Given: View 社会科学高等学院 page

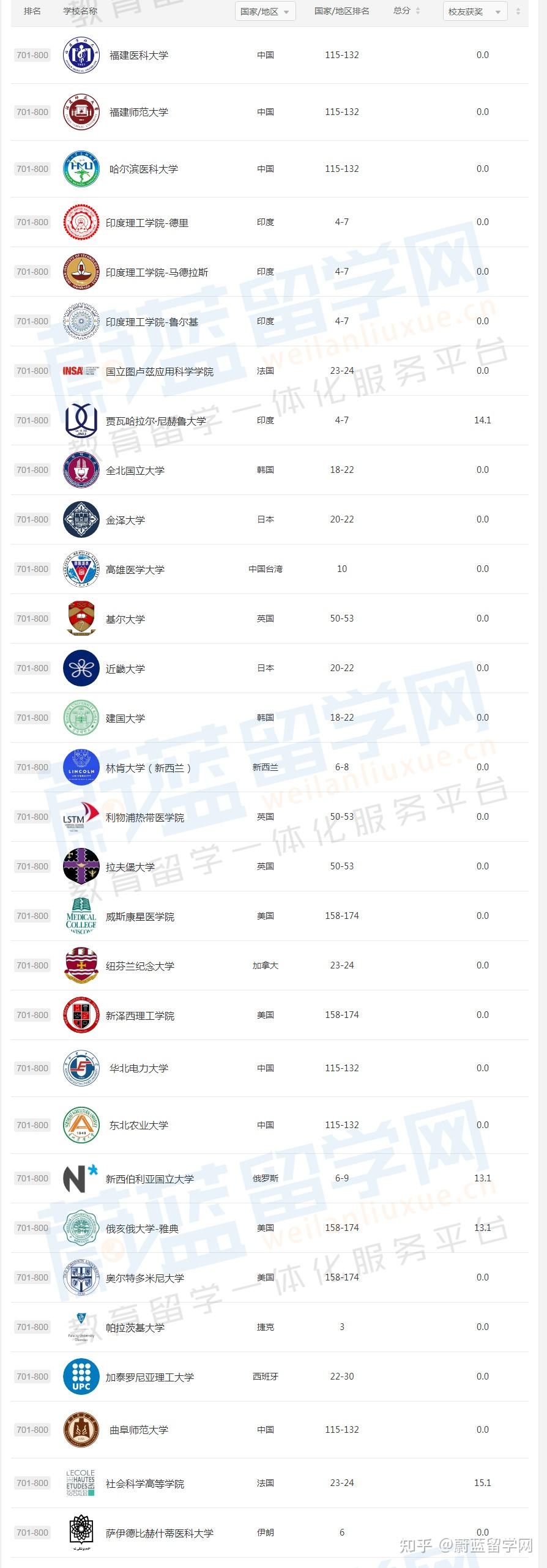Looking at the screenshot, I should point(144,1484).
